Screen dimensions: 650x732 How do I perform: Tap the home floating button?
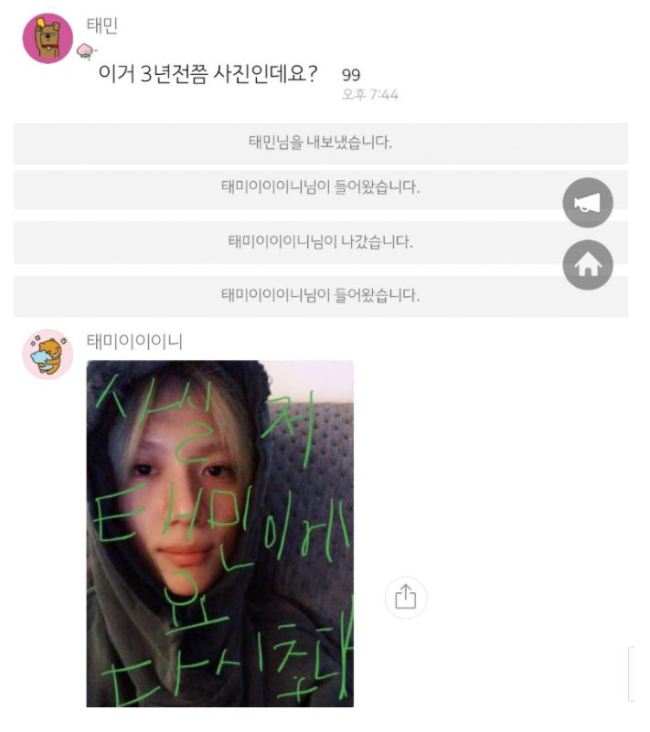coord(587,265)
